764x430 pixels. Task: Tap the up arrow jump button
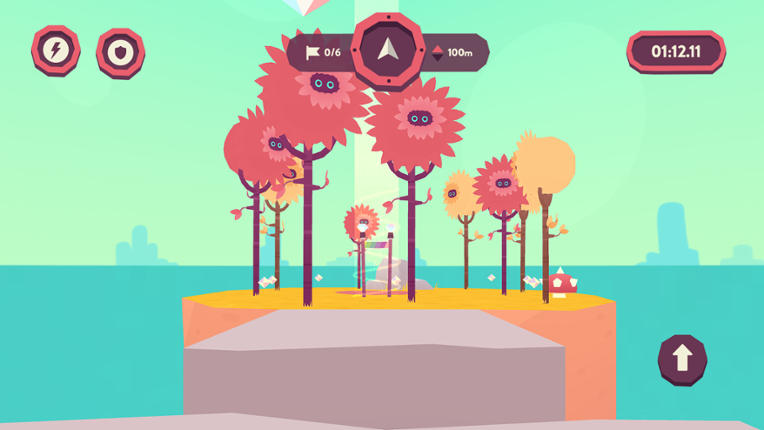[682, 359]
